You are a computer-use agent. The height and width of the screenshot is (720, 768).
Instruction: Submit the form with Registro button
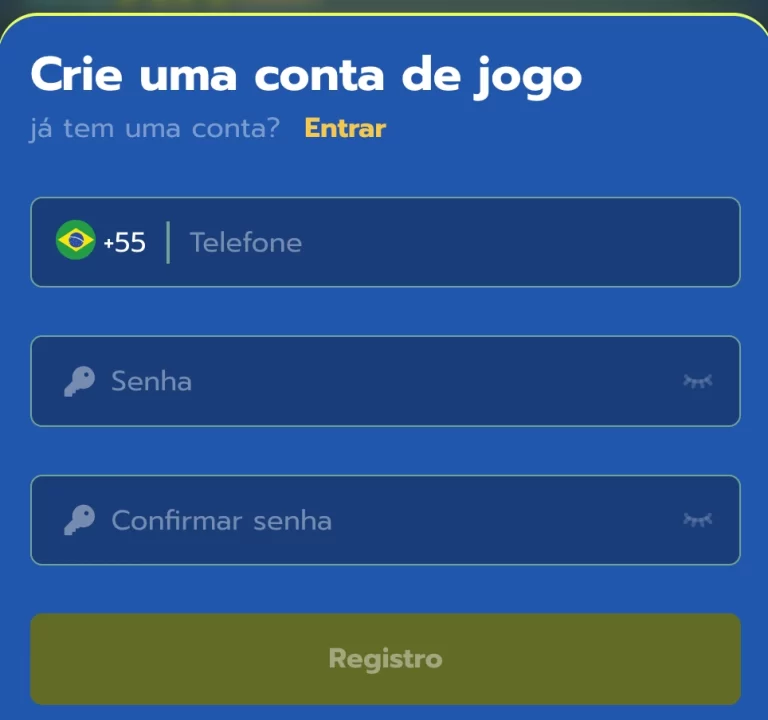385,659
